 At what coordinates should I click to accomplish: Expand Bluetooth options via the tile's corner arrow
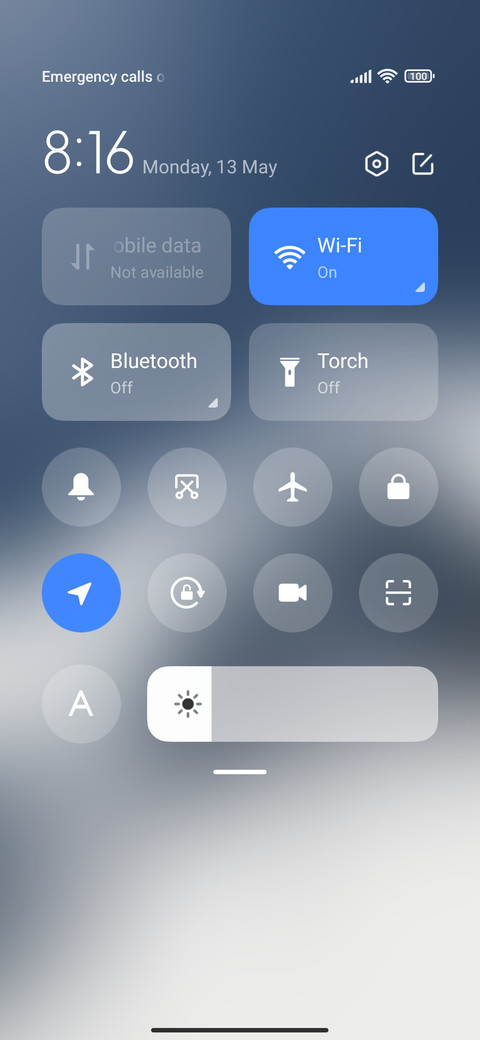tap(212, 403)
